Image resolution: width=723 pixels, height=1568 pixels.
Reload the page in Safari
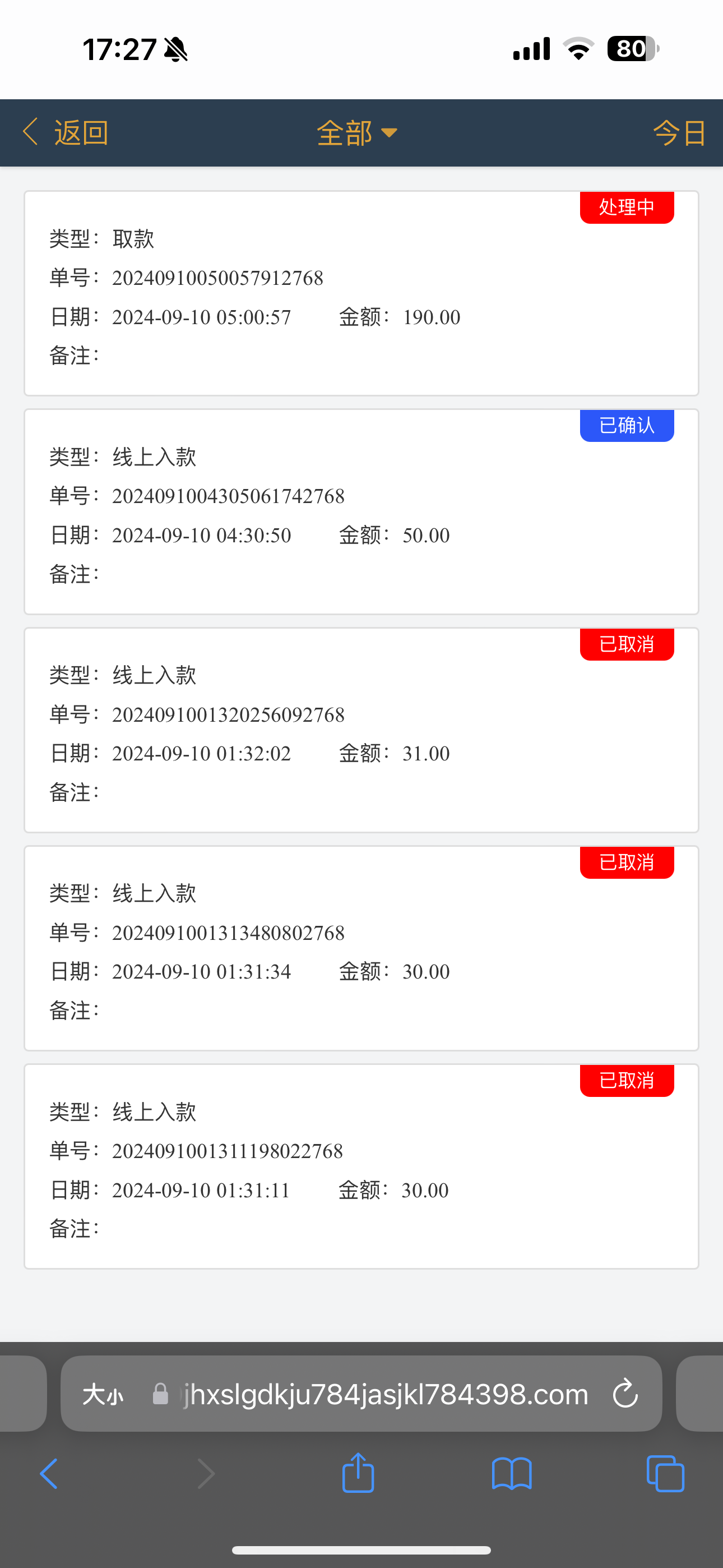(x=625, y=1395)
